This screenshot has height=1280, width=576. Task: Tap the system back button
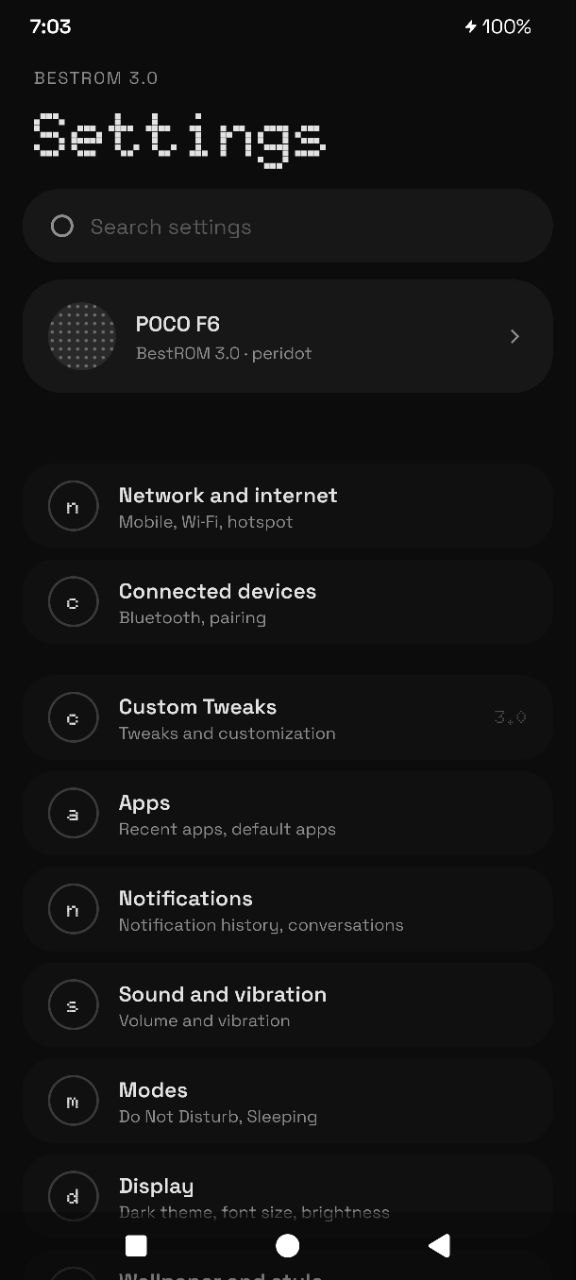coord(439,1245)
